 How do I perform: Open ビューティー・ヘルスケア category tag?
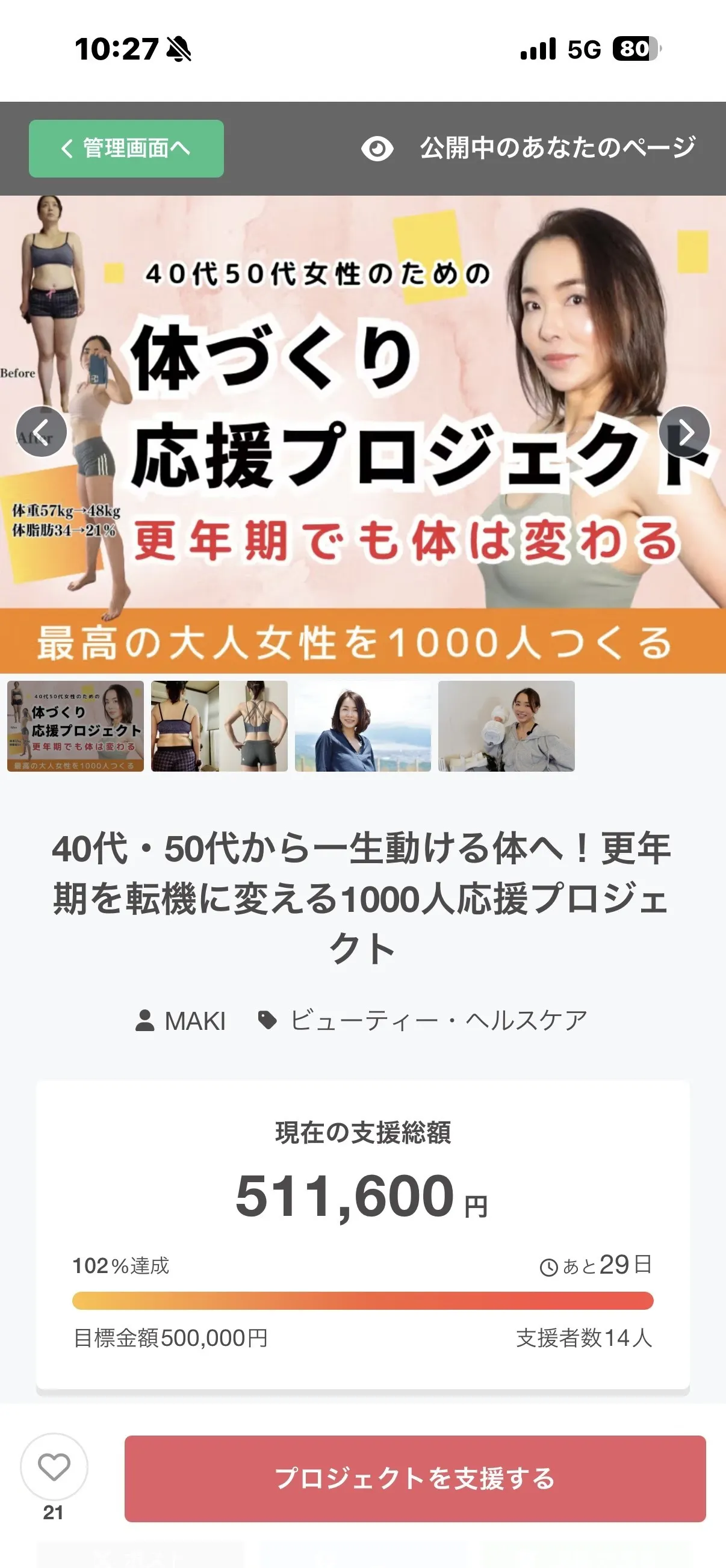423,1021
